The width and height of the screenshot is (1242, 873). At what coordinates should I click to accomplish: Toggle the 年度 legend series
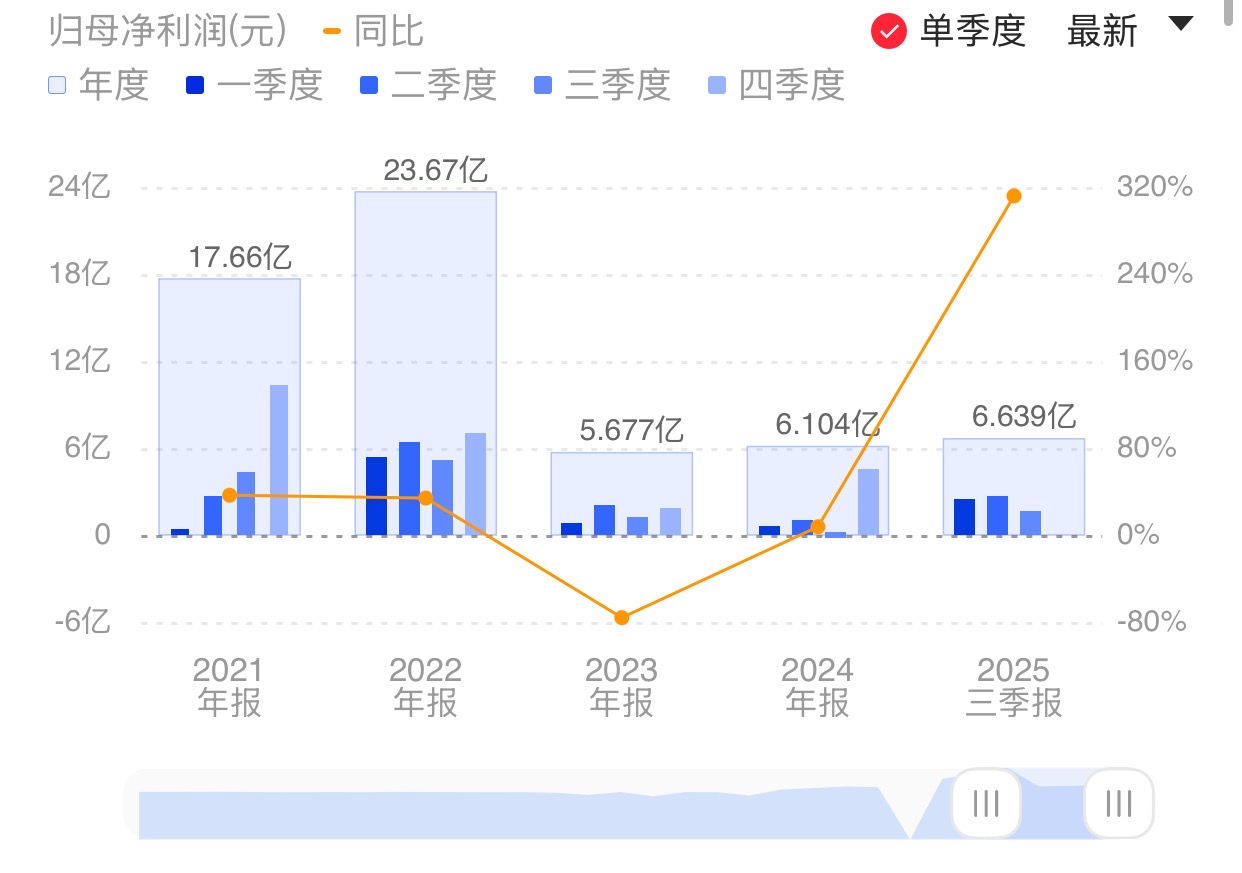pyautogui.click(x=99, y=86)
